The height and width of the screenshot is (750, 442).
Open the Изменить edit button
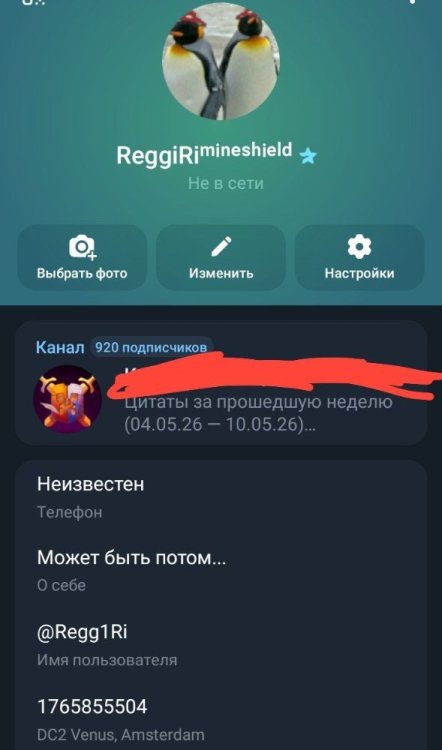point(221,257)
